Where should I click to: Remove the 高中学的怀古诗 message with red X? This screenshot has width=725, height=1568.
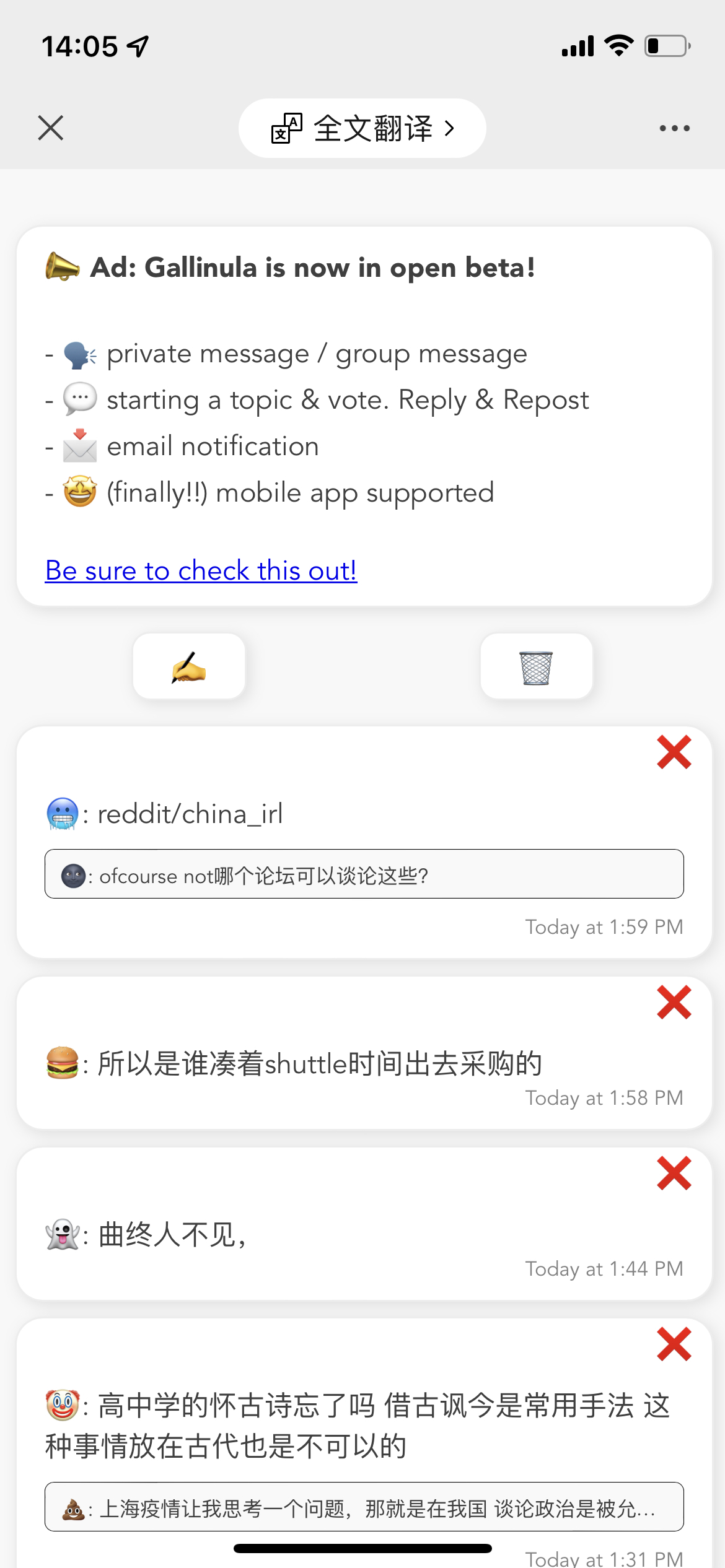(x=674, y=1344)
